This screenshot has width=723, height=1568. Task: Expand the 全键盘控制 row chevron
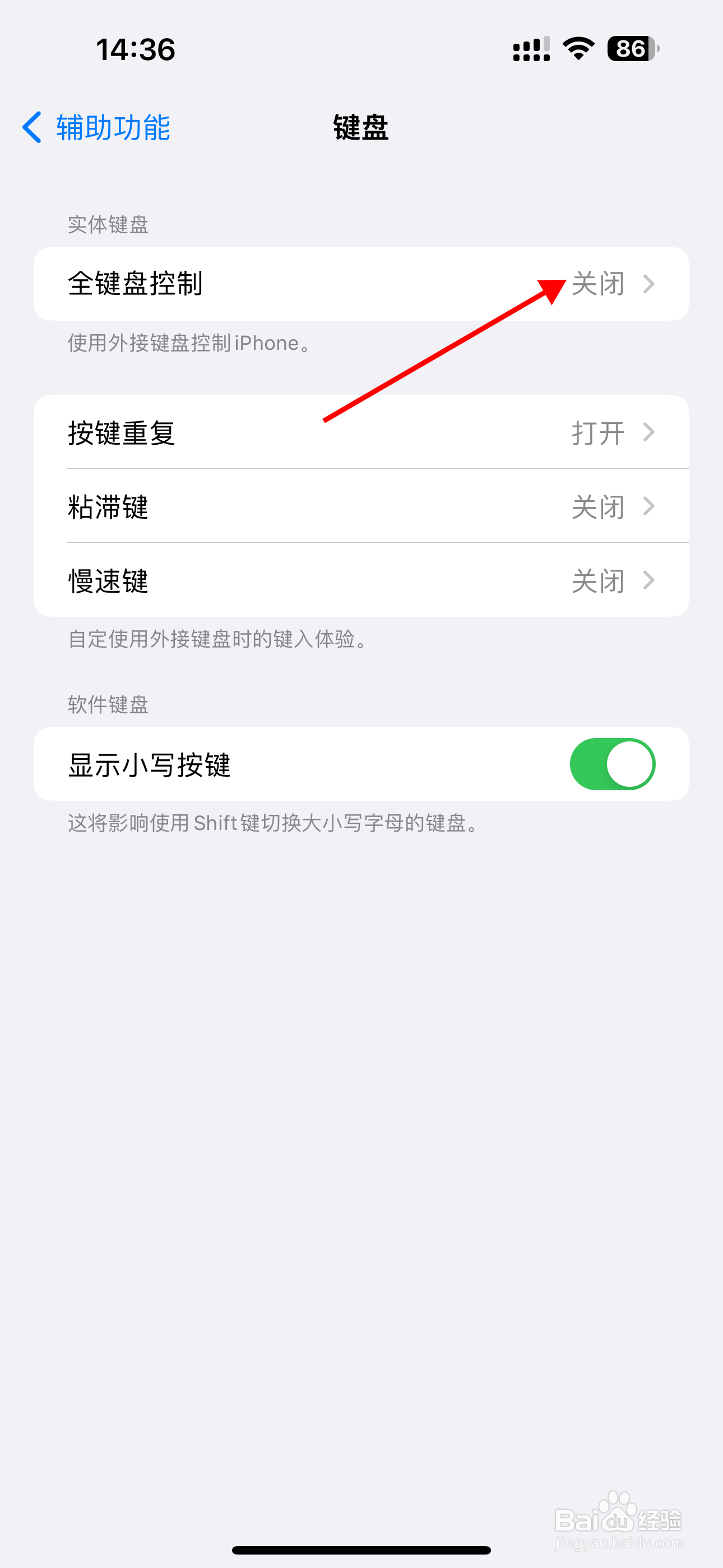(x=650, y=284)
